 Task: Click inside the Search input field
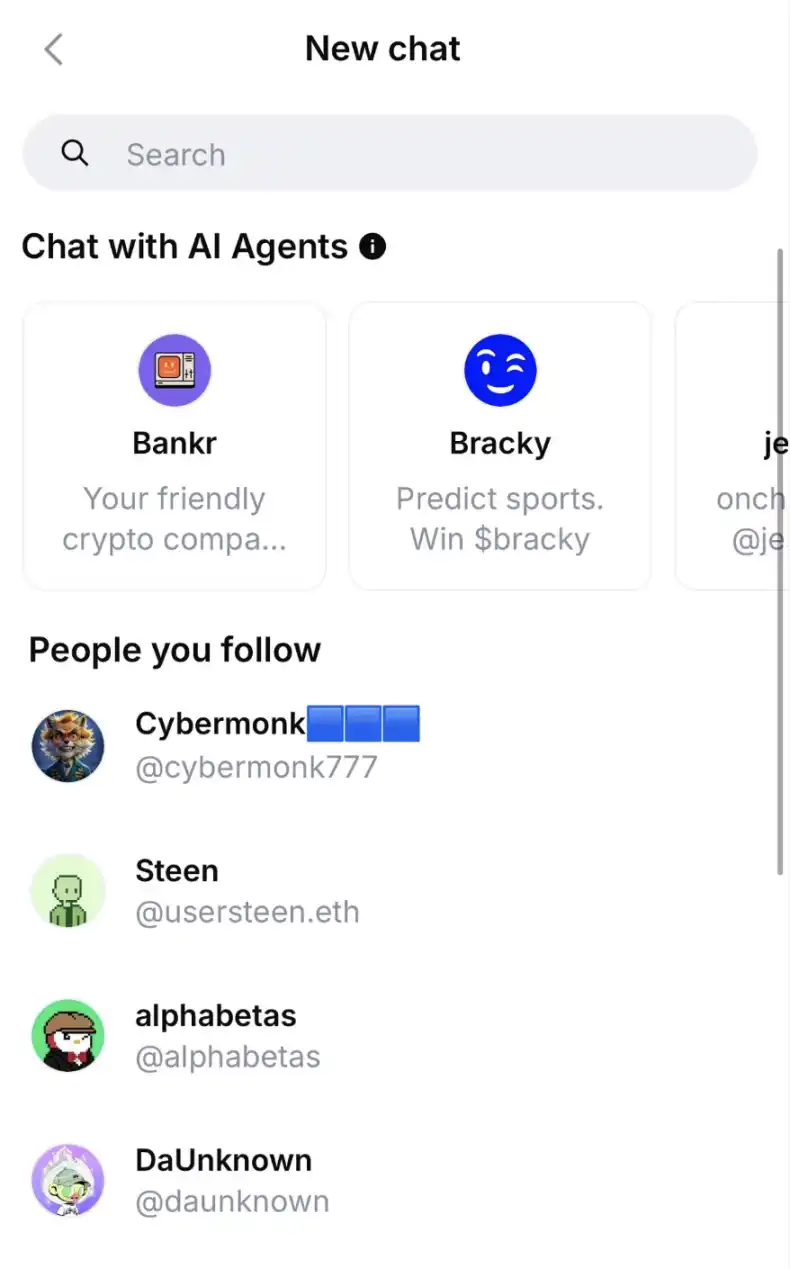300,153
